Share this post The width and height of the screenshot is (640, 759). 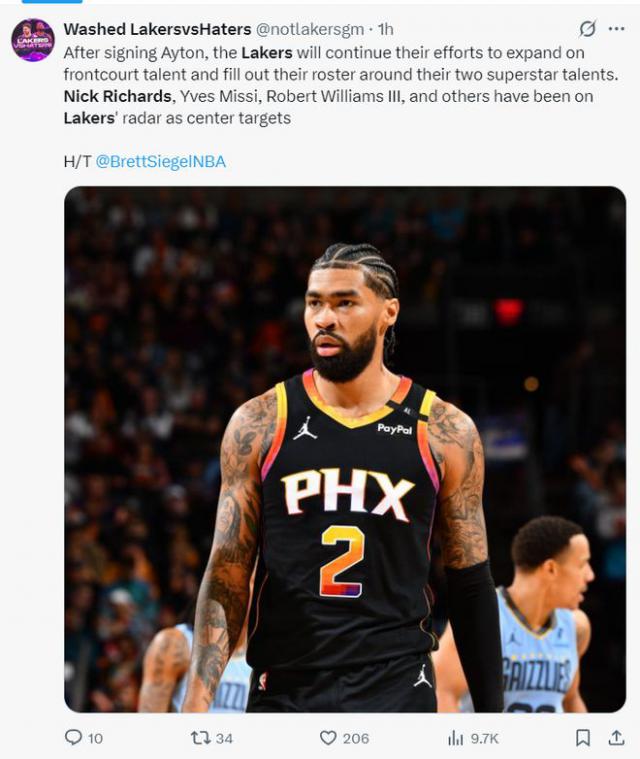pyautogui.click(x=616, y=738)
